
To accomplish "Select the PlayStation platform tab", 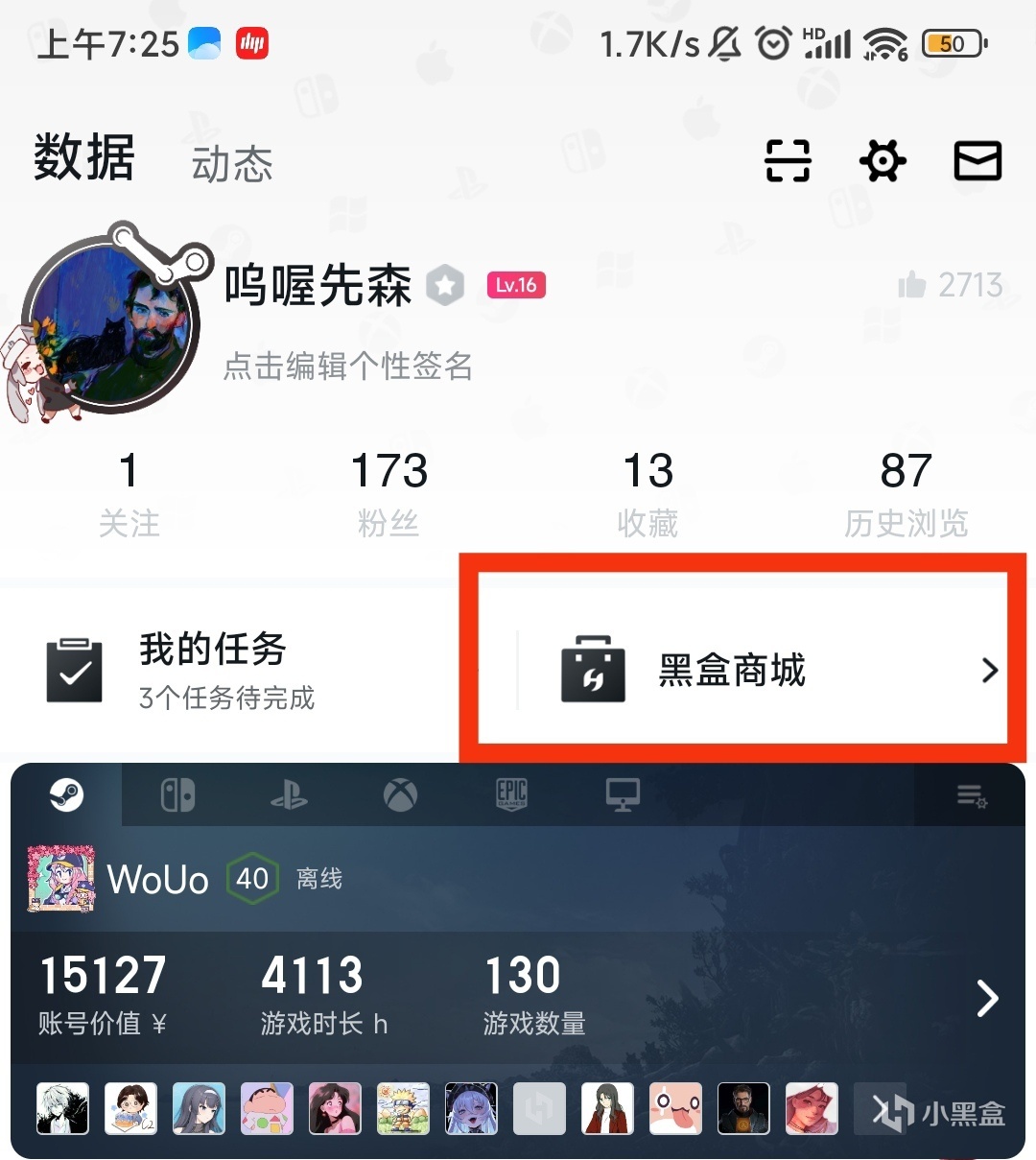I will (289, 794).
